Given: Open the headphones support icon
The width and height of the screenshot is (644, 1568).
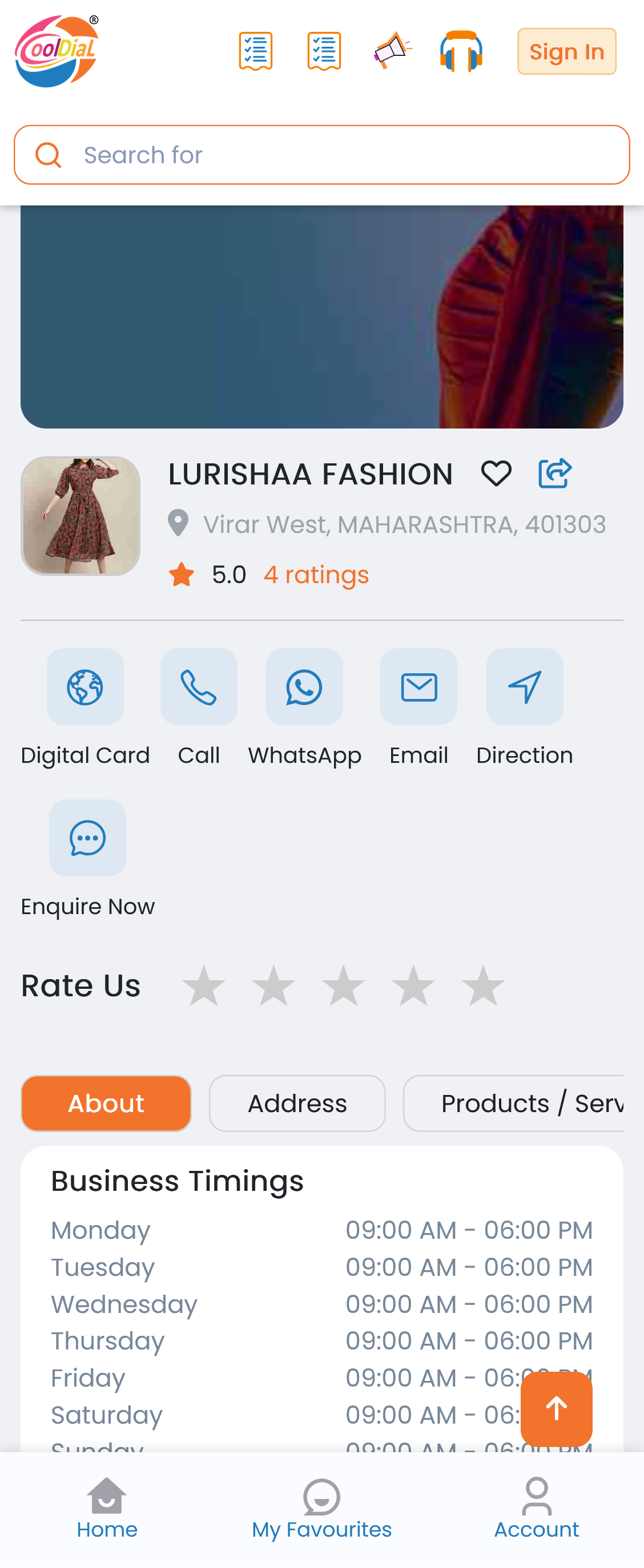Looking at the screenshot, I should tap(461, 52).
